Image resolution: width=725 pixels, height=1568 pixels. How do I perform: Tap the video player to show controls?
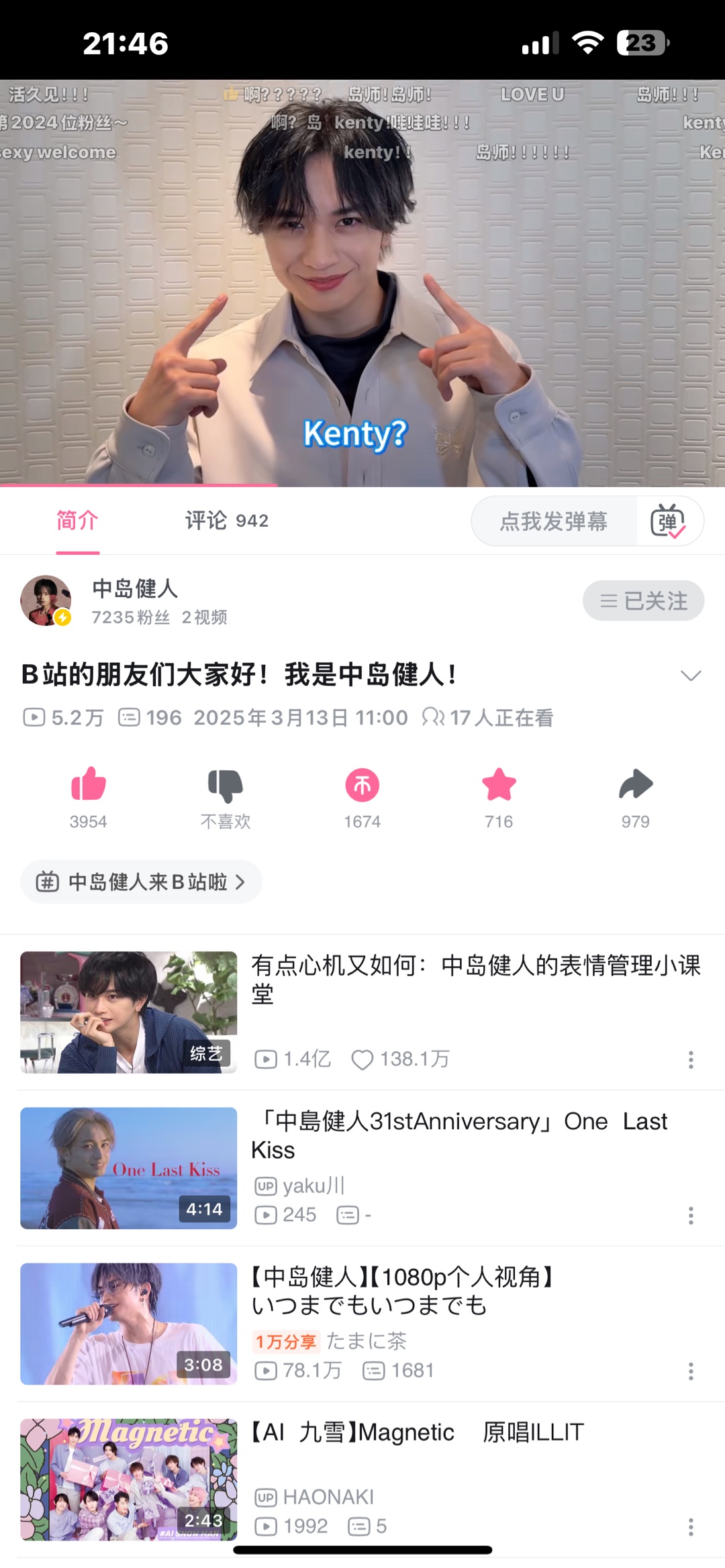[362, 283]
